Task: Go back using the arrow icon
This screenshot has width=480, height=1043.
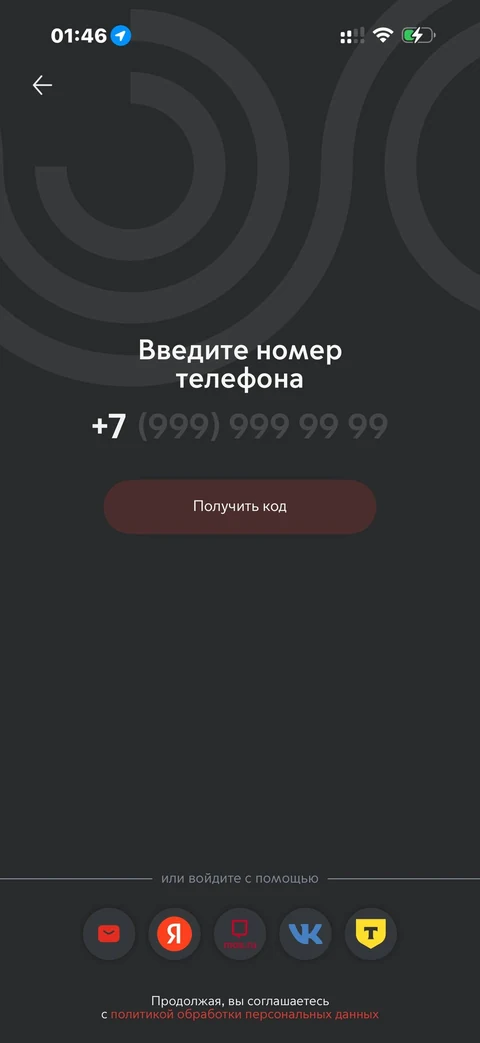Action: coord(43,85)
